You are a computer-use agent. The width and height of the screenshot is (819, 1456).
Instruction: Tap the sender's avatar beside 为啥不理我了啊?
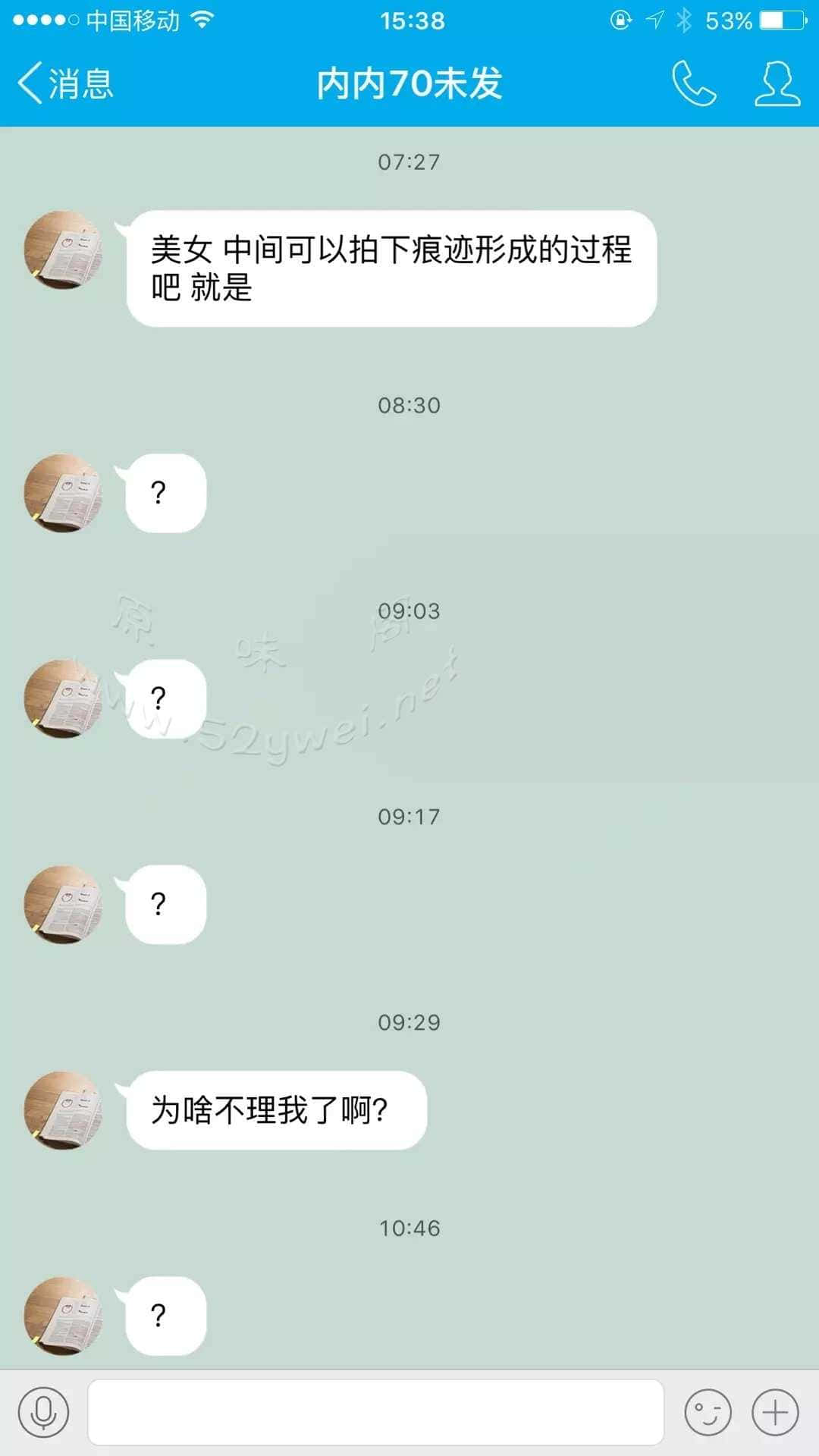click(x=63, y=1109)
